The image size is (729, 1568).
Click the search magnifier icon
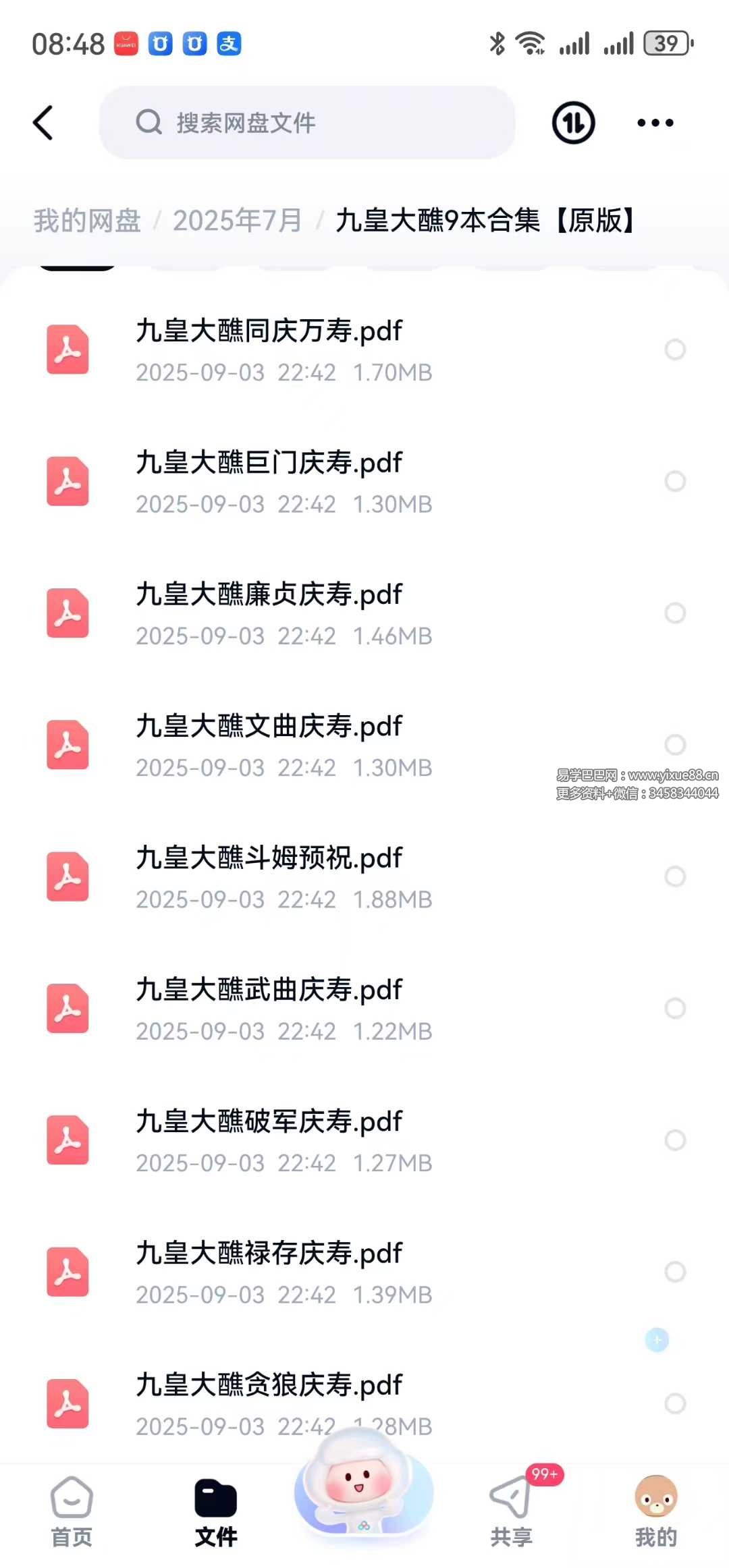[x=148, y=123]
